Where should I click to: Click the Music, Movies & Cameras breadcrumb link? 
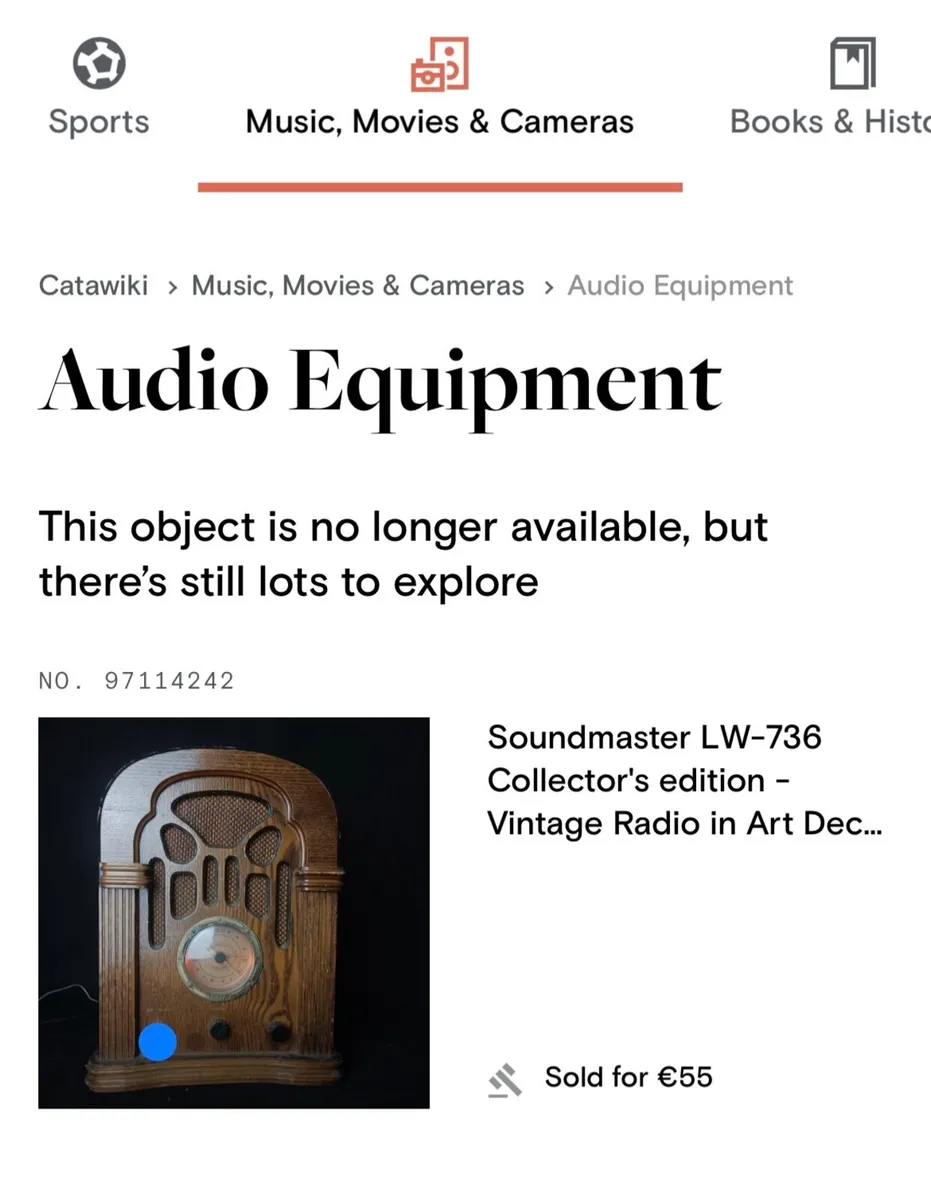[357, 286]
